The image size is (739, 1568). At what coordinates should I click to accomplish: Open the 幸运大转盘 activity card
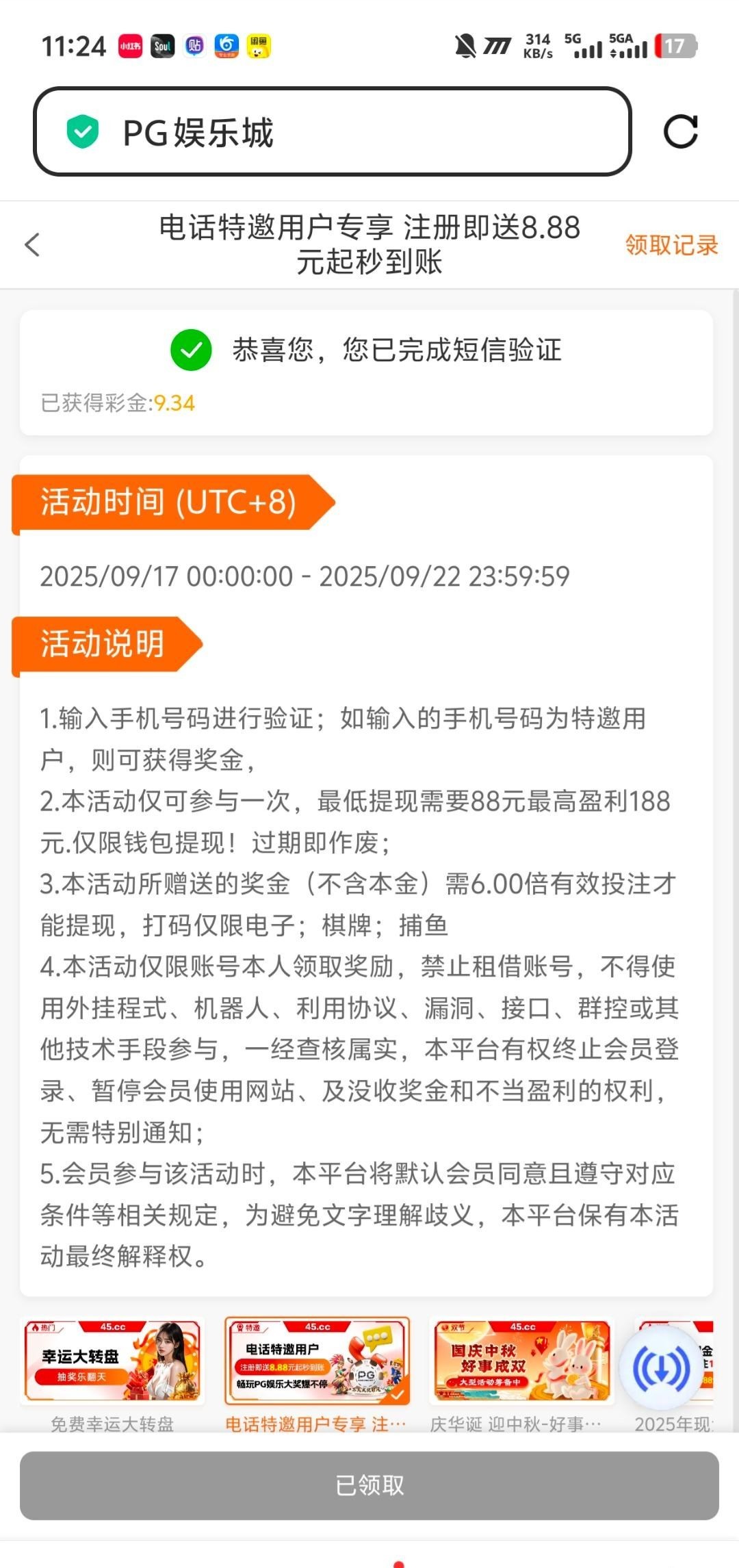(x=112, y=1362)
